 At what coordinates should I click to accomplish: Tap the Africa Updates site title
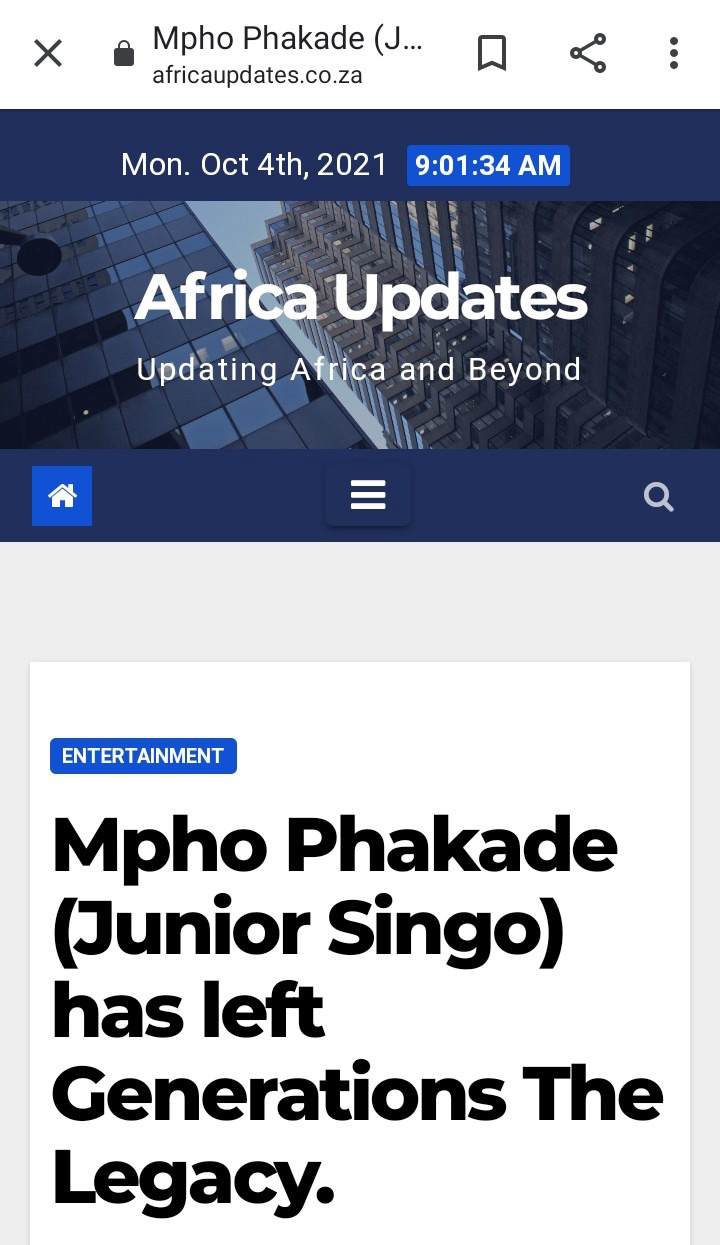360,297
